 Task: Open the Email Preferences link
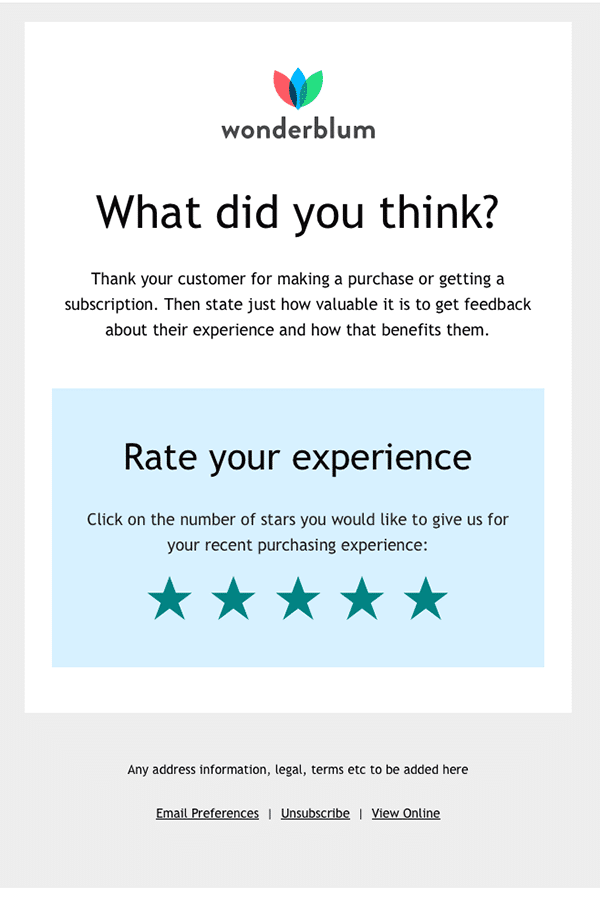[x=207, y=813]
